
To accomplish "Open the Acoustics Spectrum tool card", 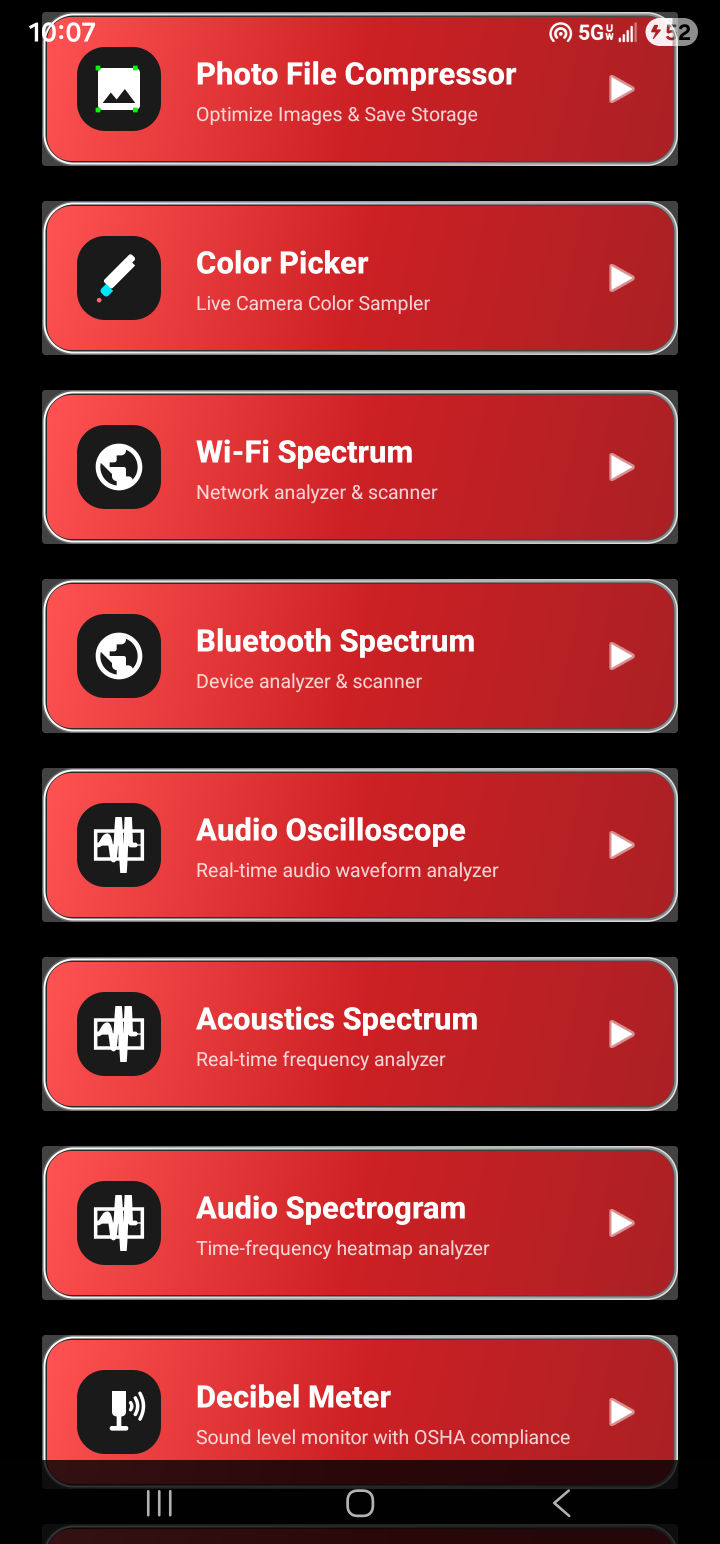I will coord(360,1034).
